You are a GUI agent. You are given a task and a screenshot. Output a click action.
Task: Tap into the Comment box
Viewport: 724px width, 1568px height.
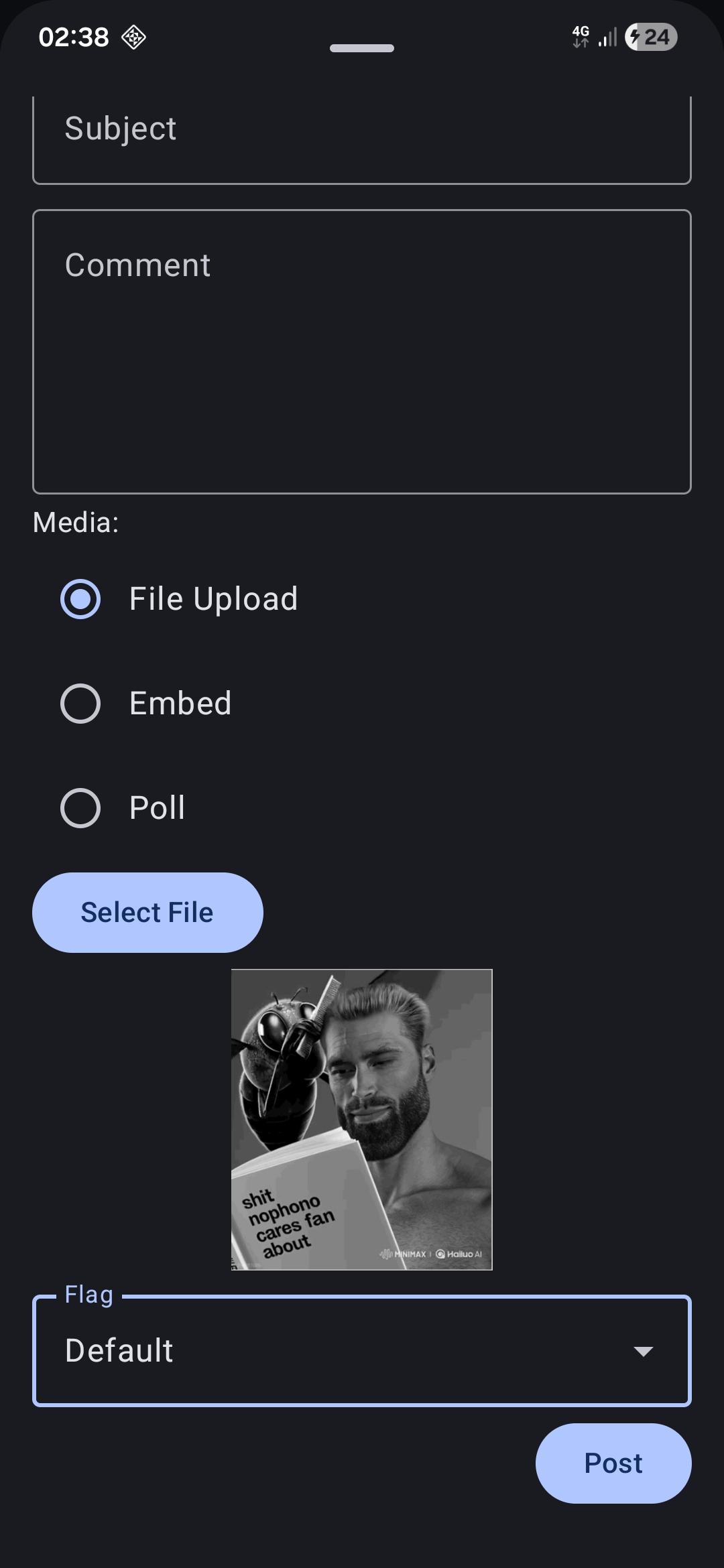tap(362, 352)
